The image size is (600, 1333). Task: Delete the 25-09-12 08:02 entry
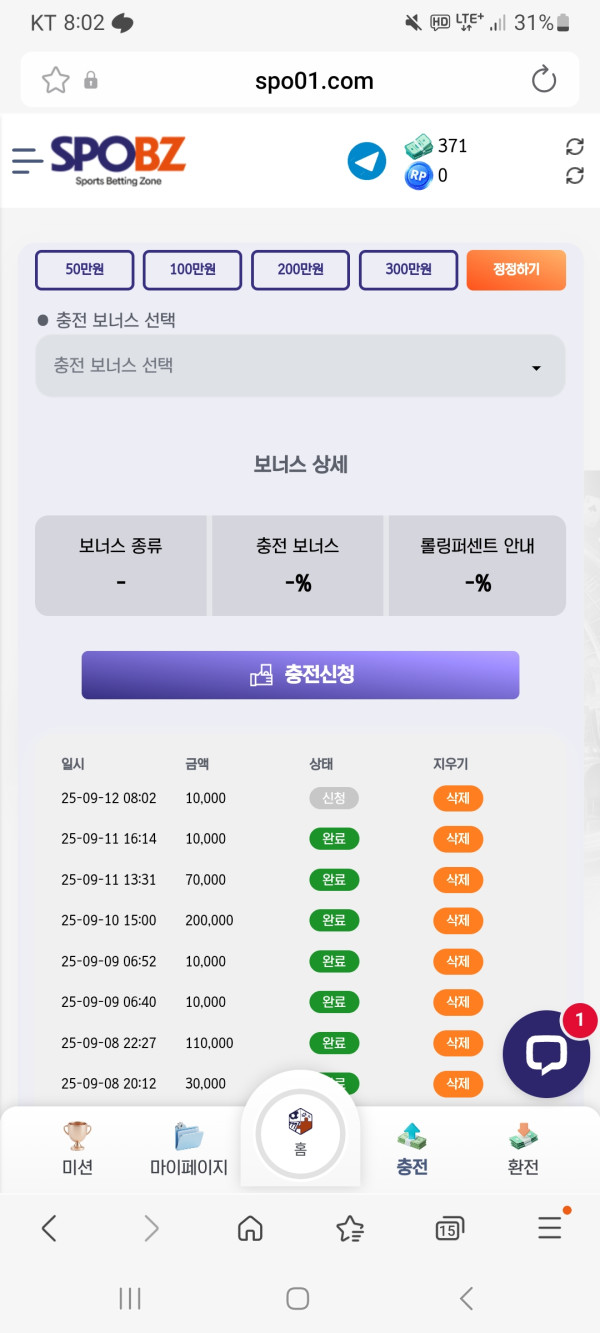[458, 798]
